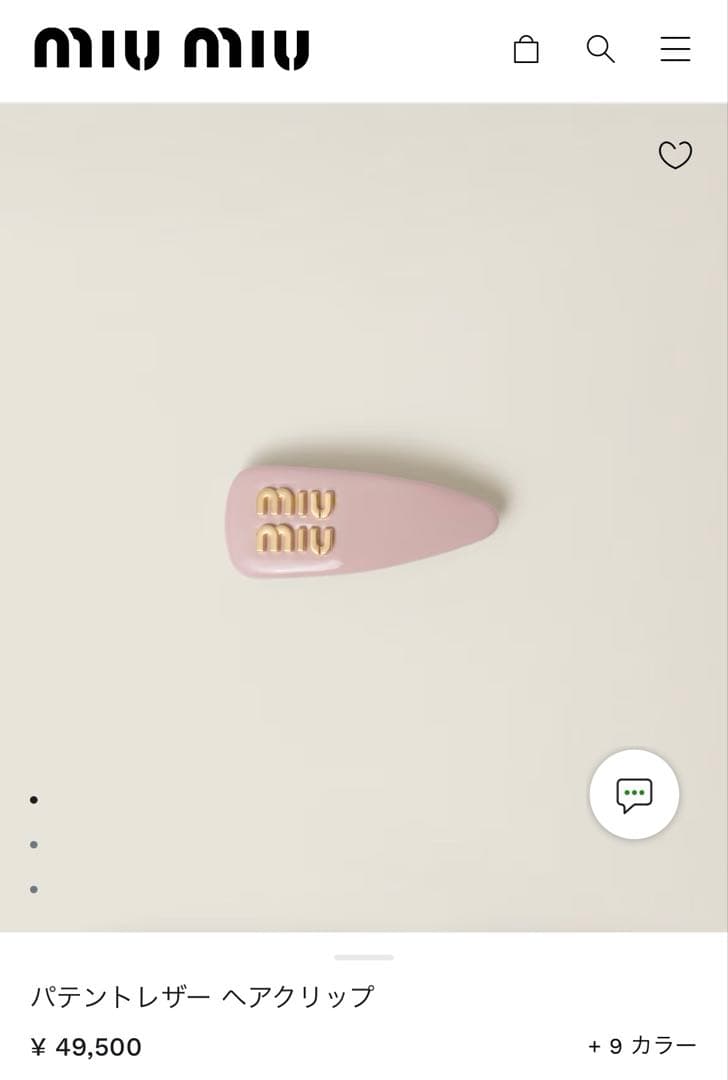Toggle the product into your wishlist
Image resolution: width=728 pixels, height=1080 pixels.
(x=675, y=156)
